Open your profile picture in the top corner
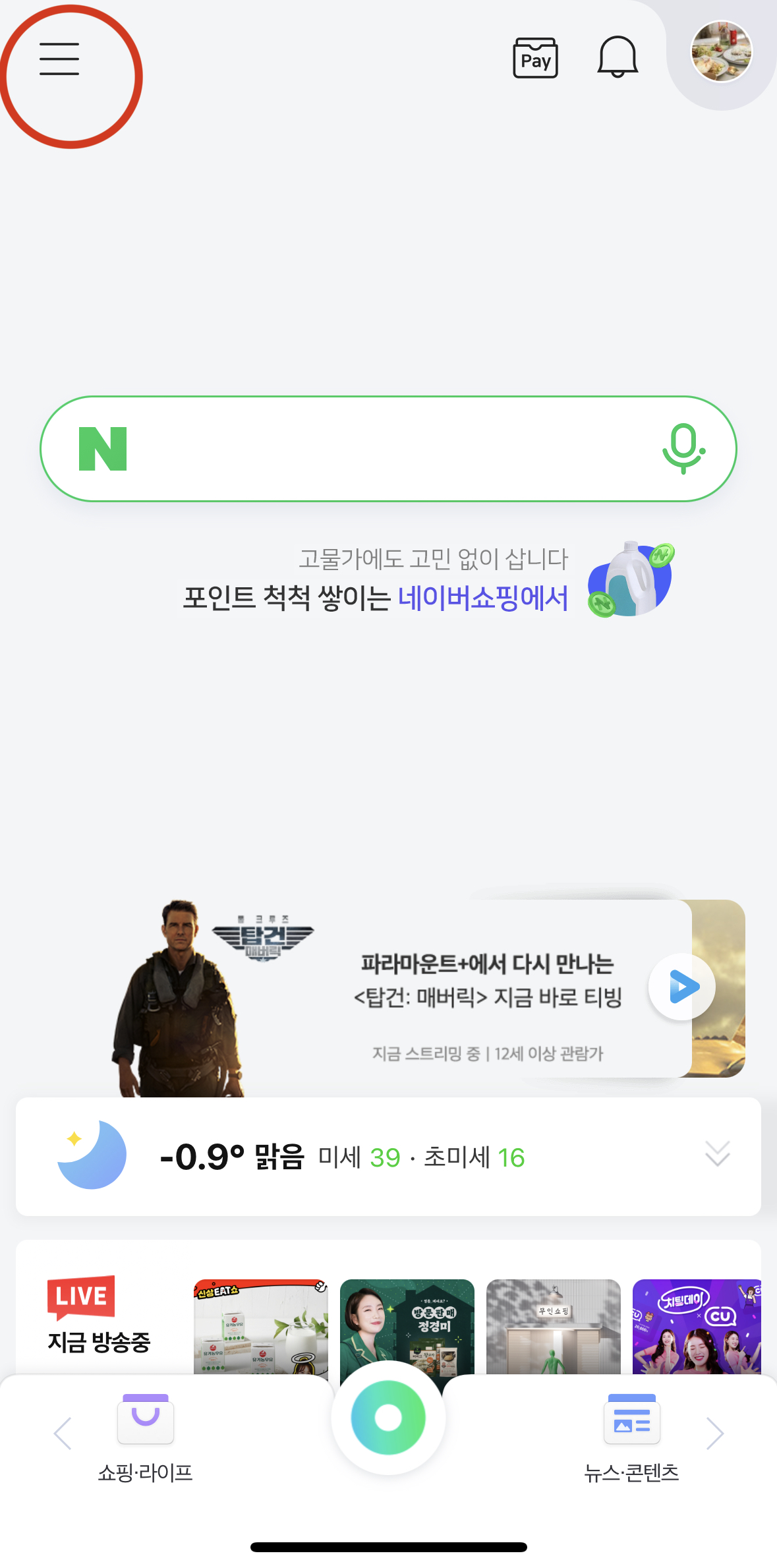 tap(721, 53)
